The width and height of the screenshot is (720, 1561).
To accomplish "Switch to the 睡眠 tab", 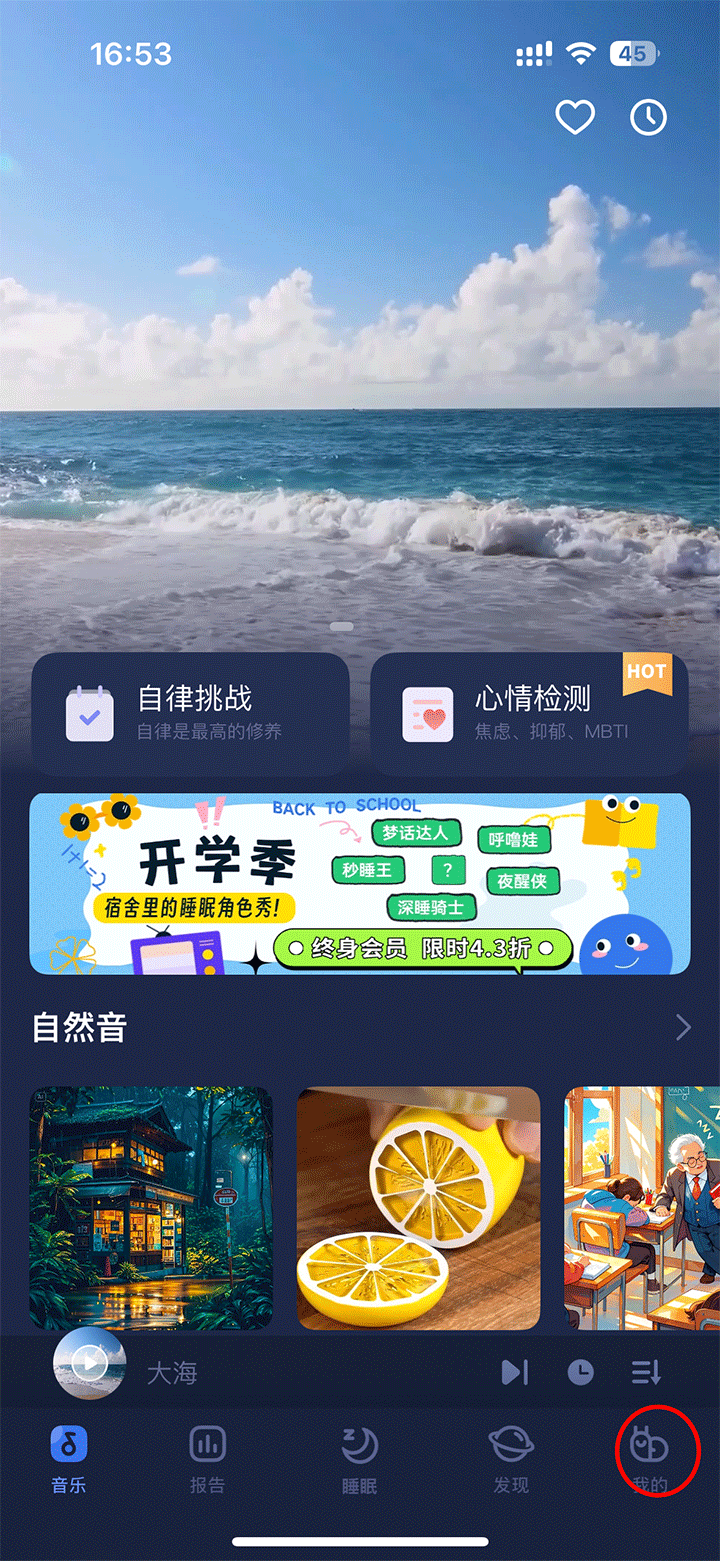I will pyautogui.click(x=359, y=1458).
